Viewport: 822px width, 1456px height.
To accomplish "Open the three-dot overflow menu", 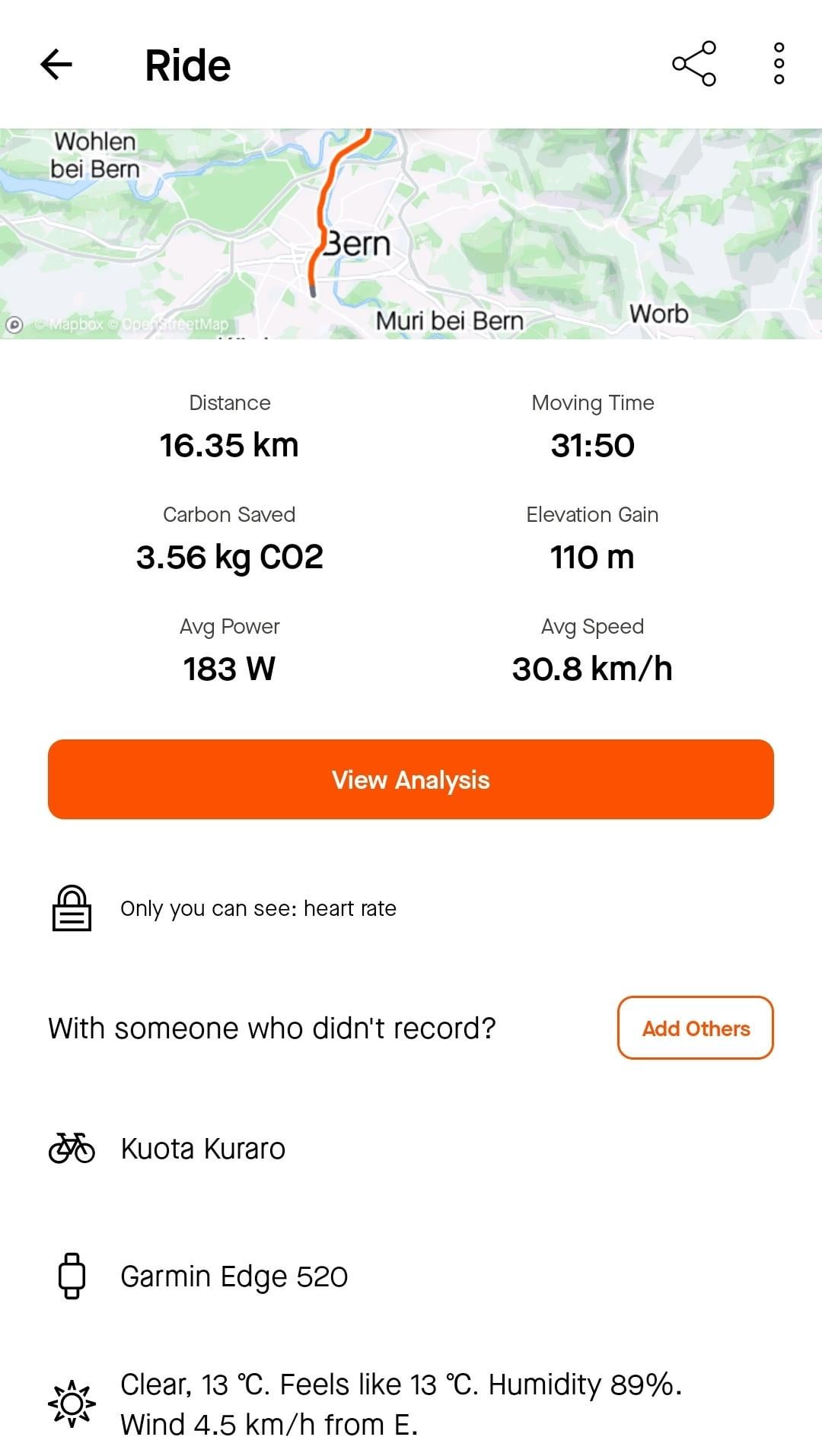I will tap(779, 64).
